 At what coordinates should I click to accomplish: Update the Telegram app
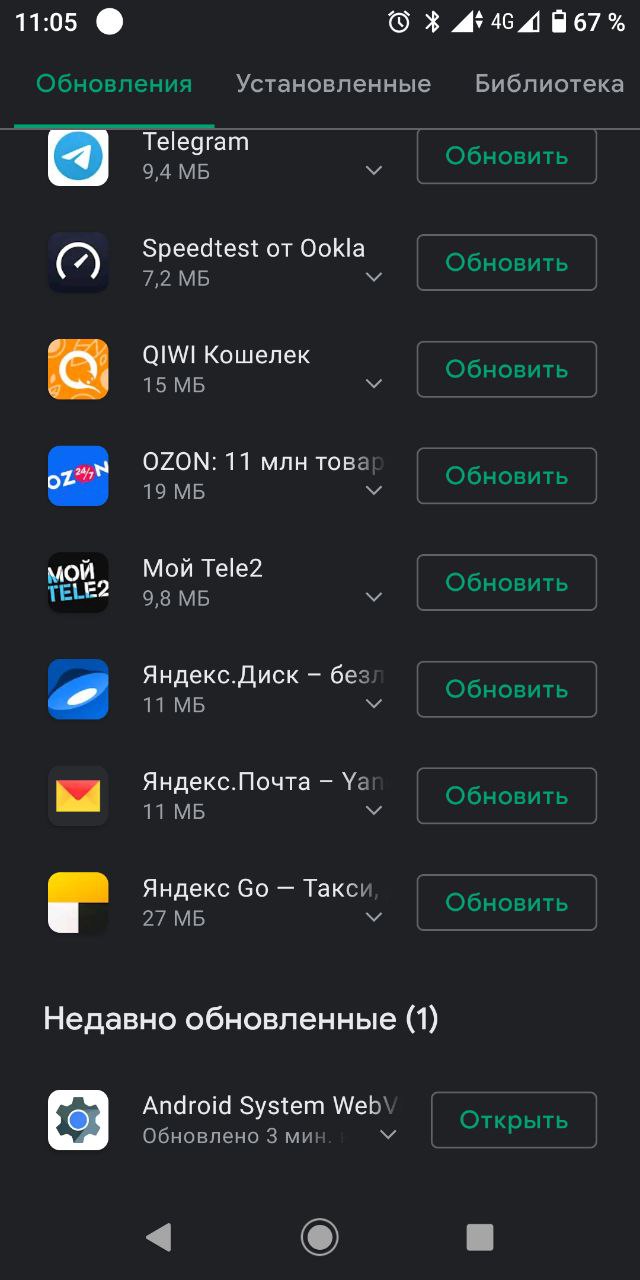pyautogui.click(x=506, y=156)
